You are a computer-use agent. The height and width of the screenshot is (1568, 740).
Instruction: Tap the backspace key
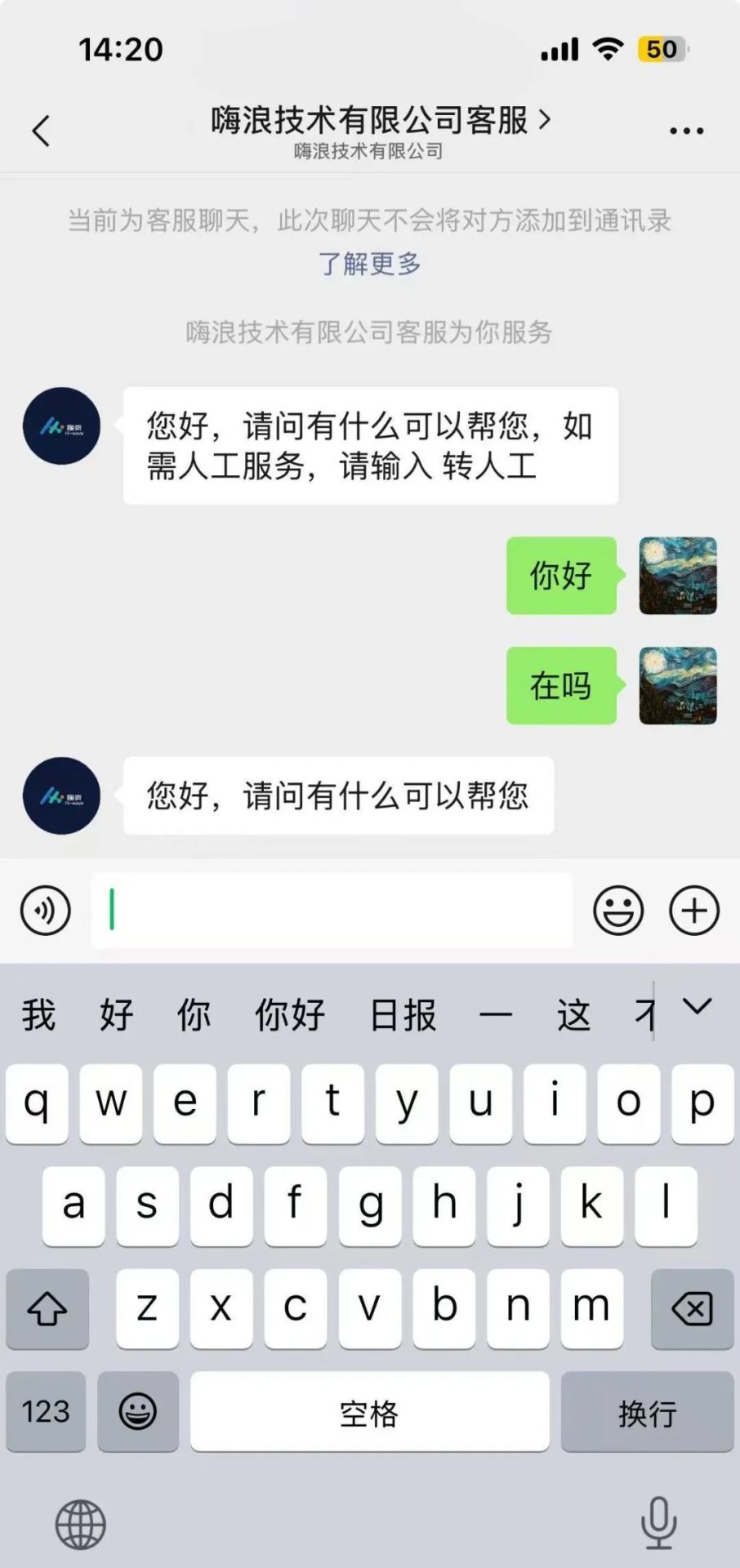(x=692, y=1309)
